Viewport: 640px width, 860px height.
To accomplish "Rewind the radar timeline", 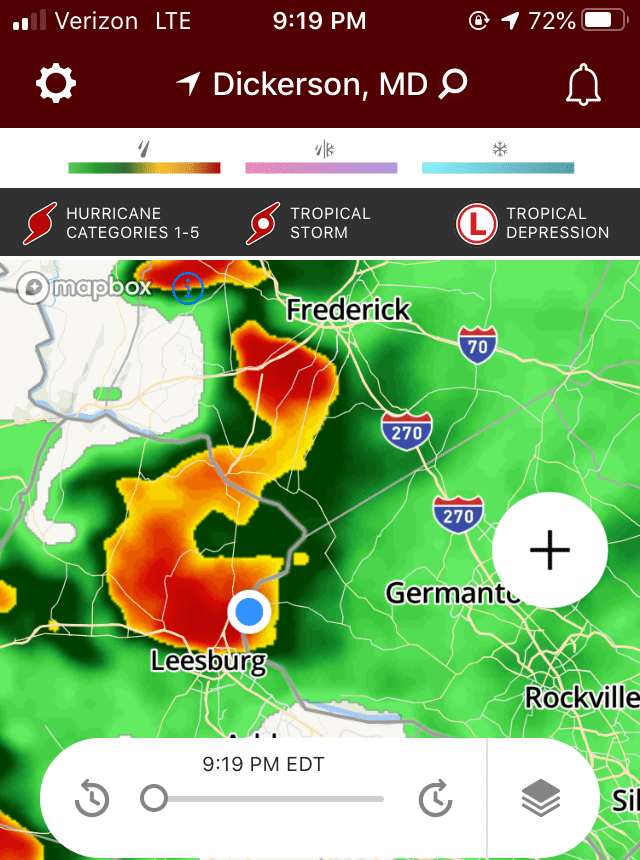I will point(92,799).
